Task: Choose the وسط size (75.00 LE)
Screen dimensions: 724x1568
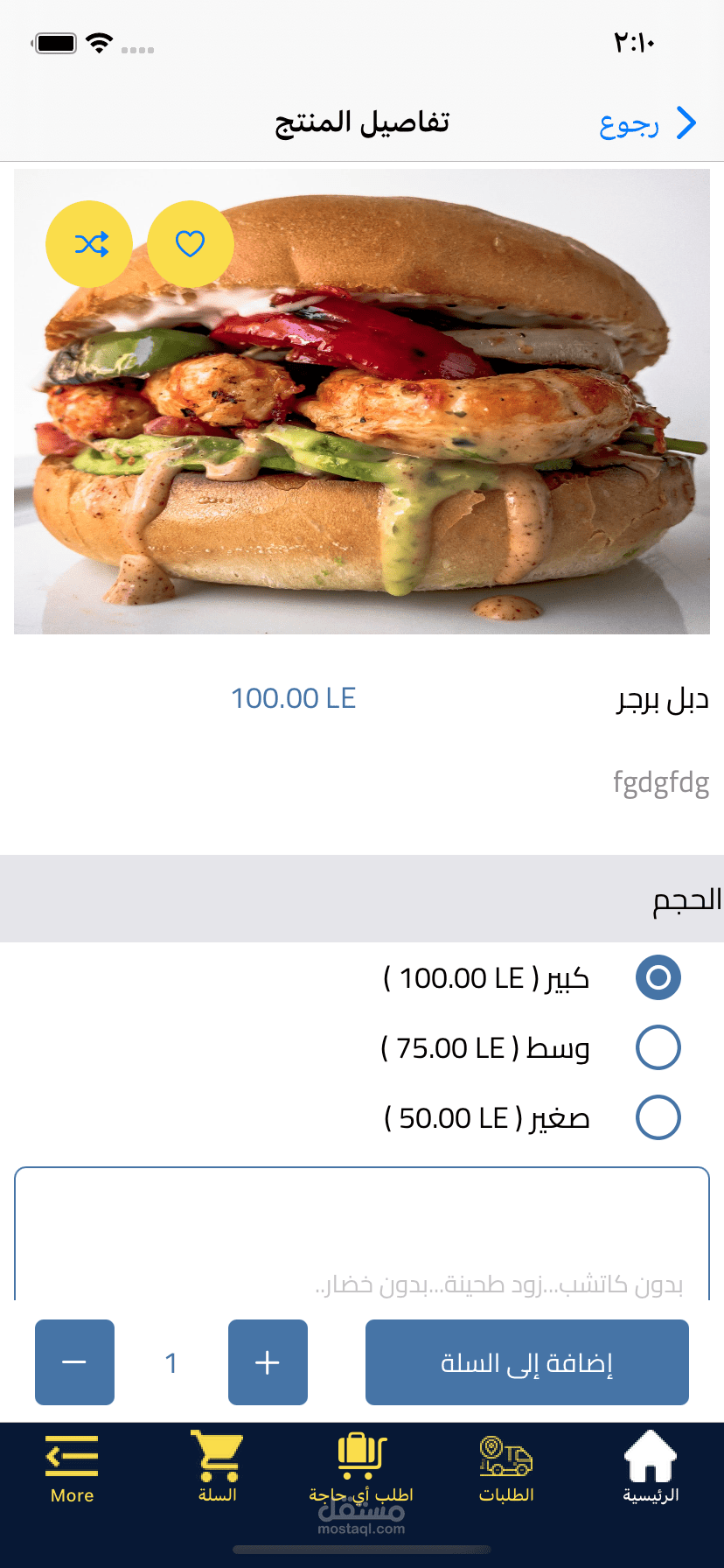Action: tap(658, 1047)
